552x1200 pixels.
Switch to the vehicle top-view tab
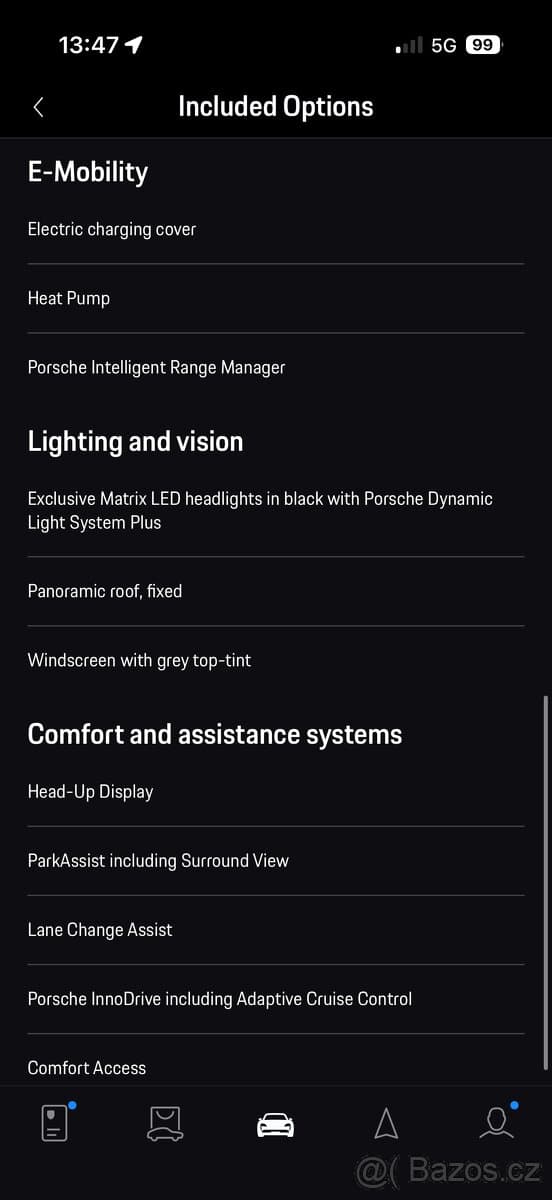166,1124
